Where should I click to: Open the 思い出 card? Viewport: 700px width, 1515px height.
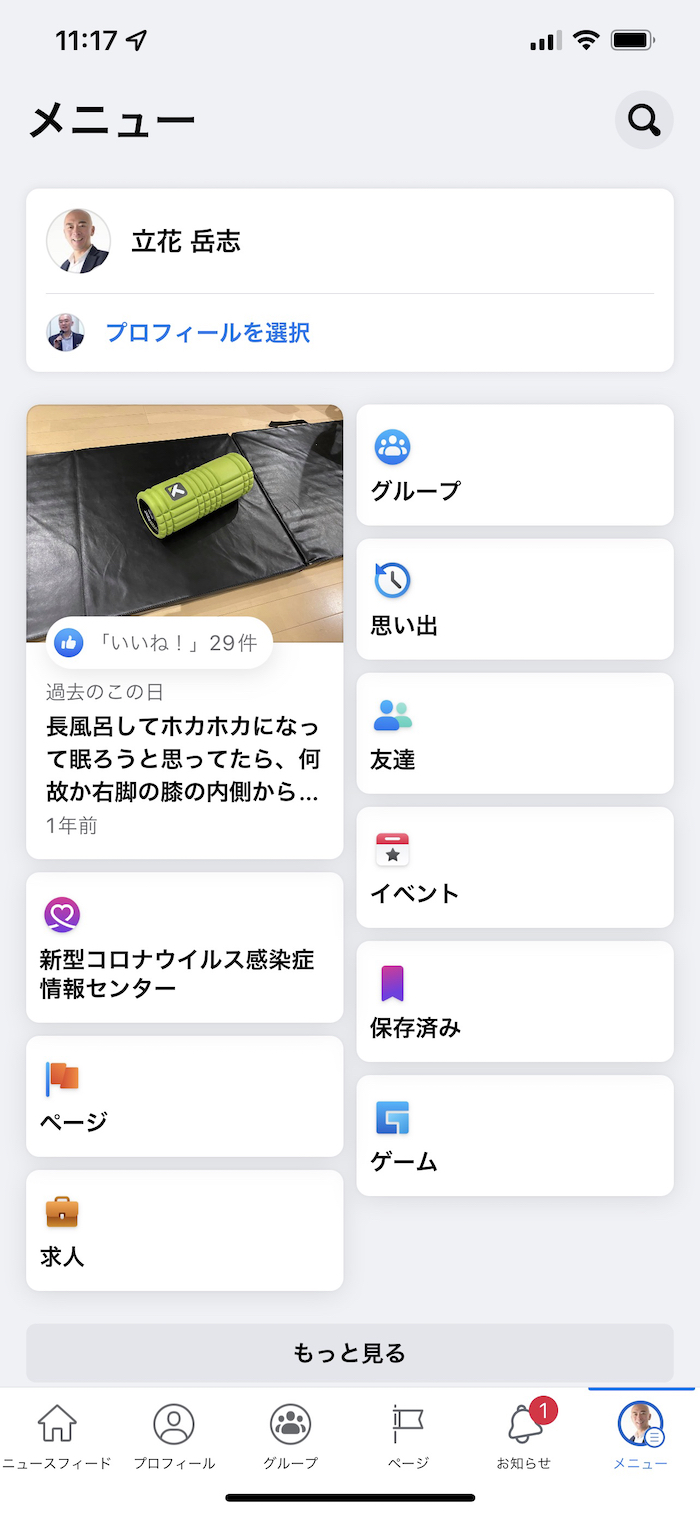pyautogui.click(x=514, y=599)
